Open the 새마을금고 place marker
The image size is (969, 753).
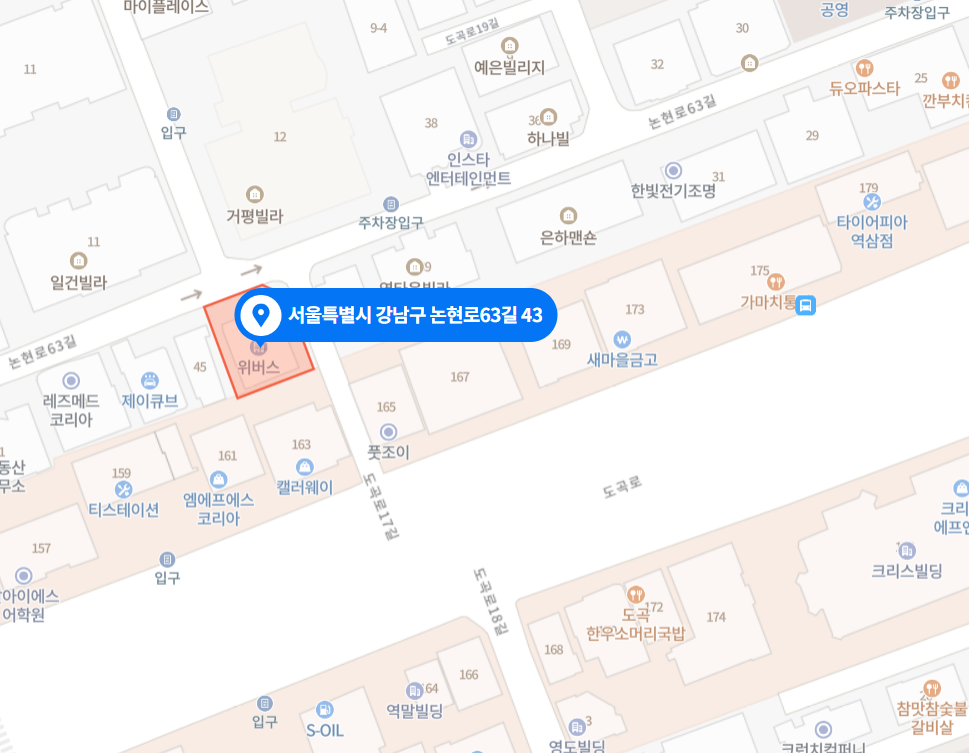point(623,339)
